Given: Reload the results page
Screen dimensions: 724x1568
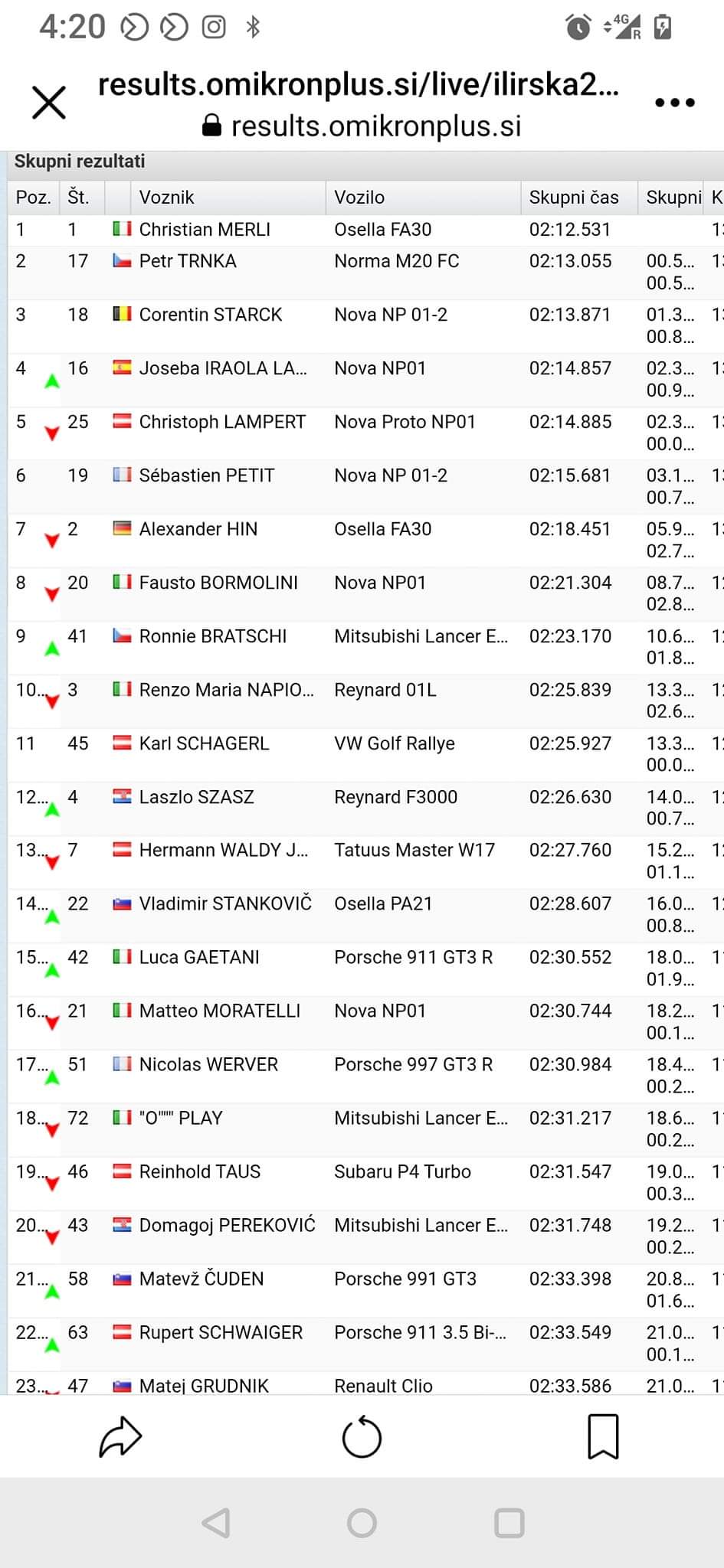Looking at the screenshot, I should coord(362,1437).
